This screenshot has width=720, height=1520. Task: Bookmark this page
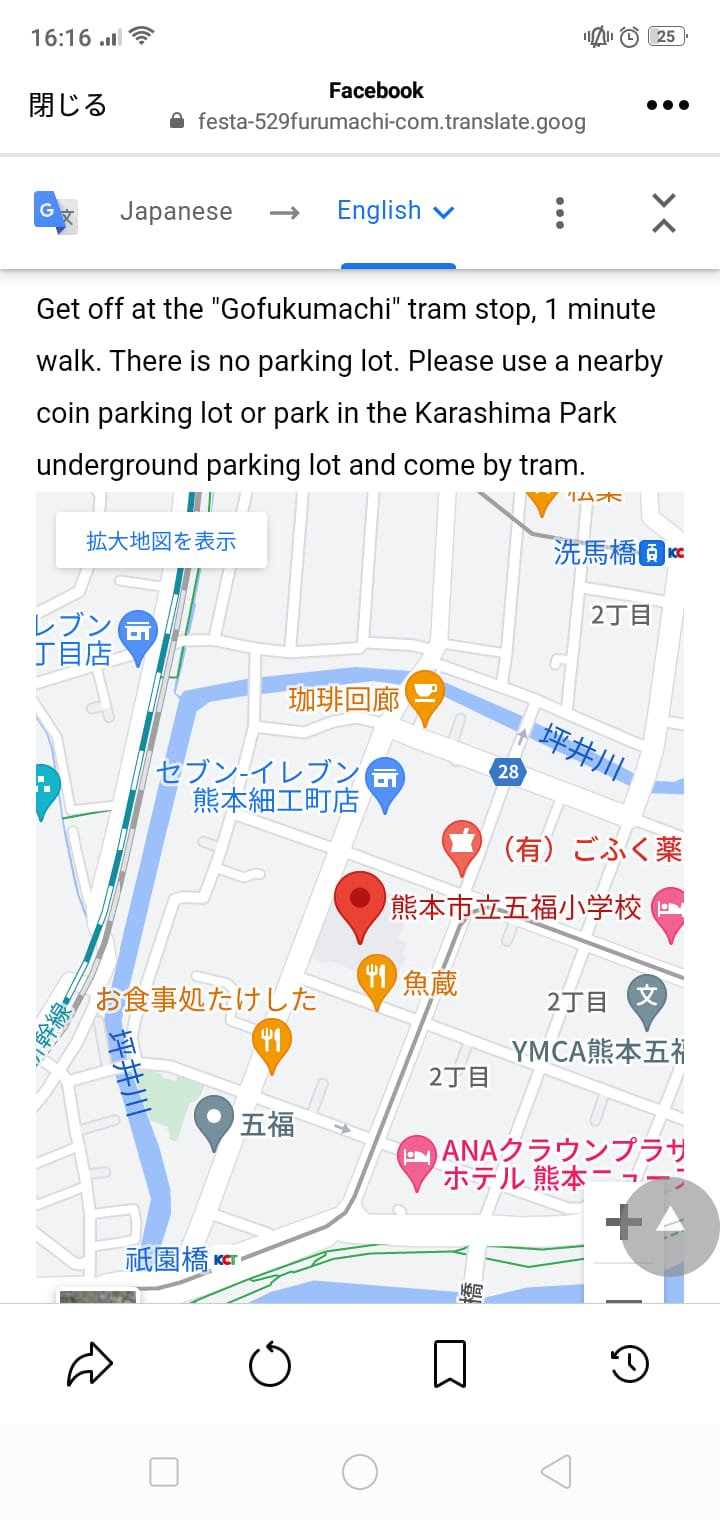tap(450, 1364)
